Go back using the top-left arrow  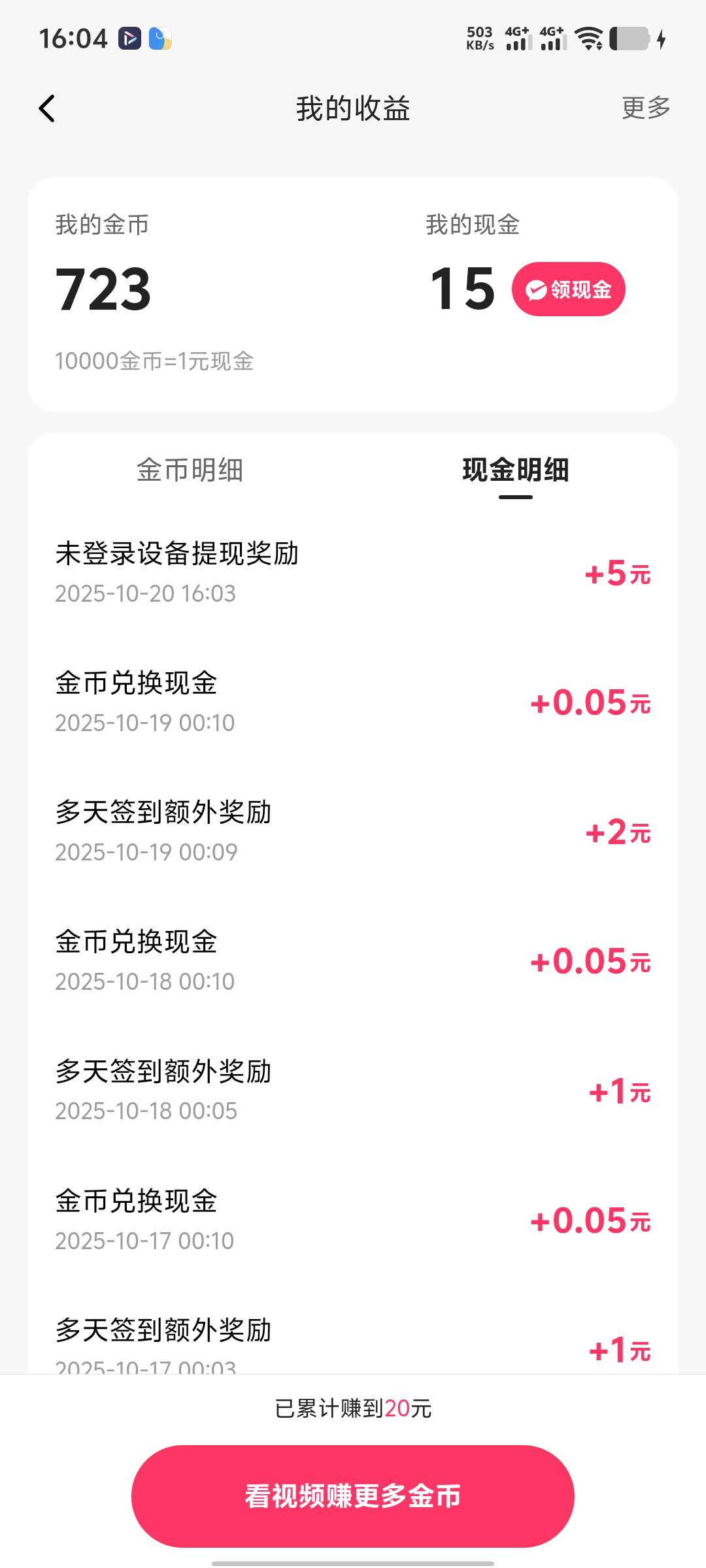click(x=47, y=108)
